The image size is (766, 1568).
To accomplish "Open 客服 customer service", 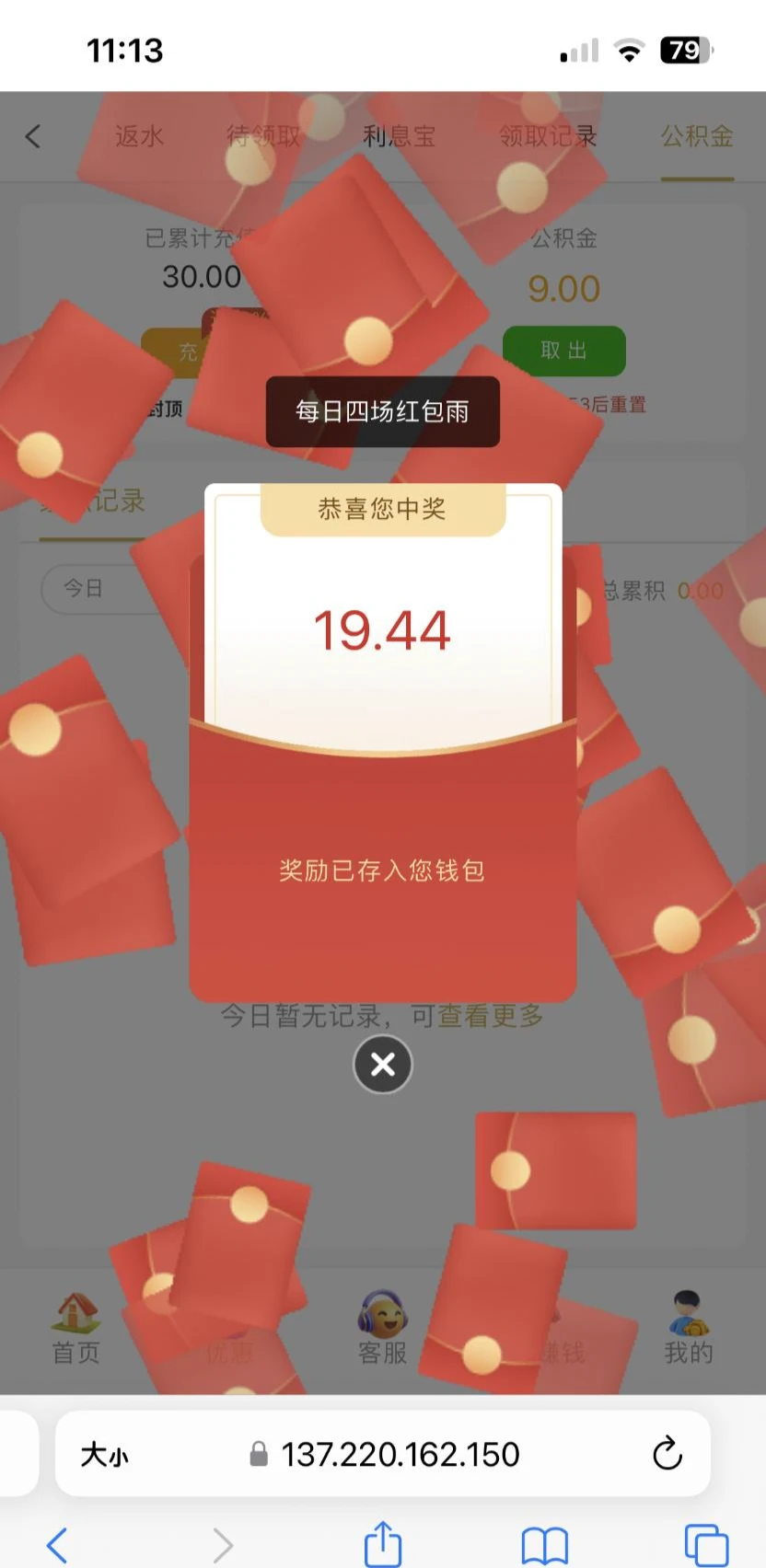I will (x=382, y=1328).
